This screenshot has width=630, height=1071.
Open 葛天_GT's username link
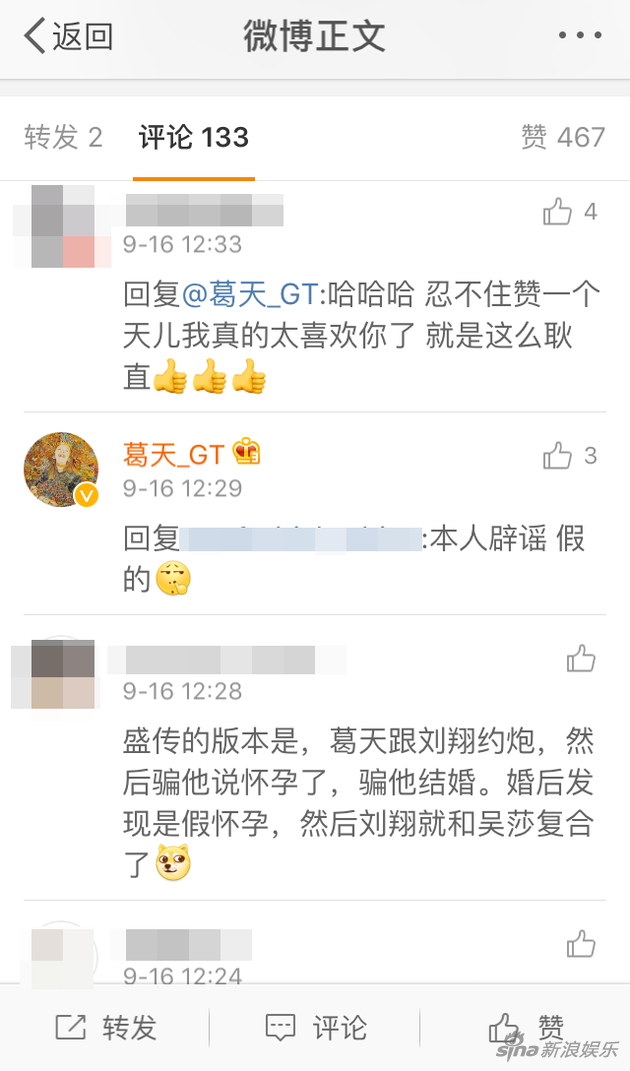173,455
